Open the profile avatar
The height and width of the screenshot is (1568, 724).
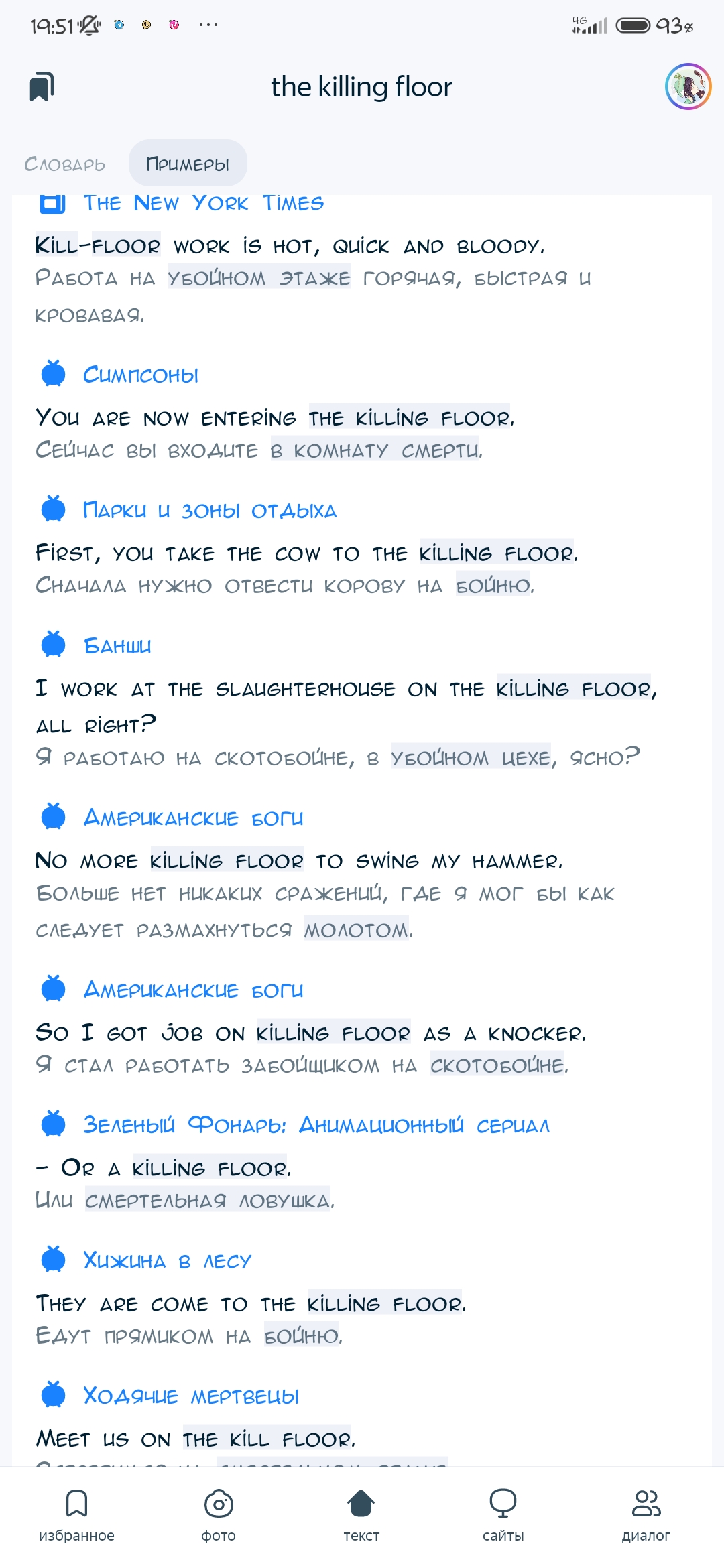688,86
